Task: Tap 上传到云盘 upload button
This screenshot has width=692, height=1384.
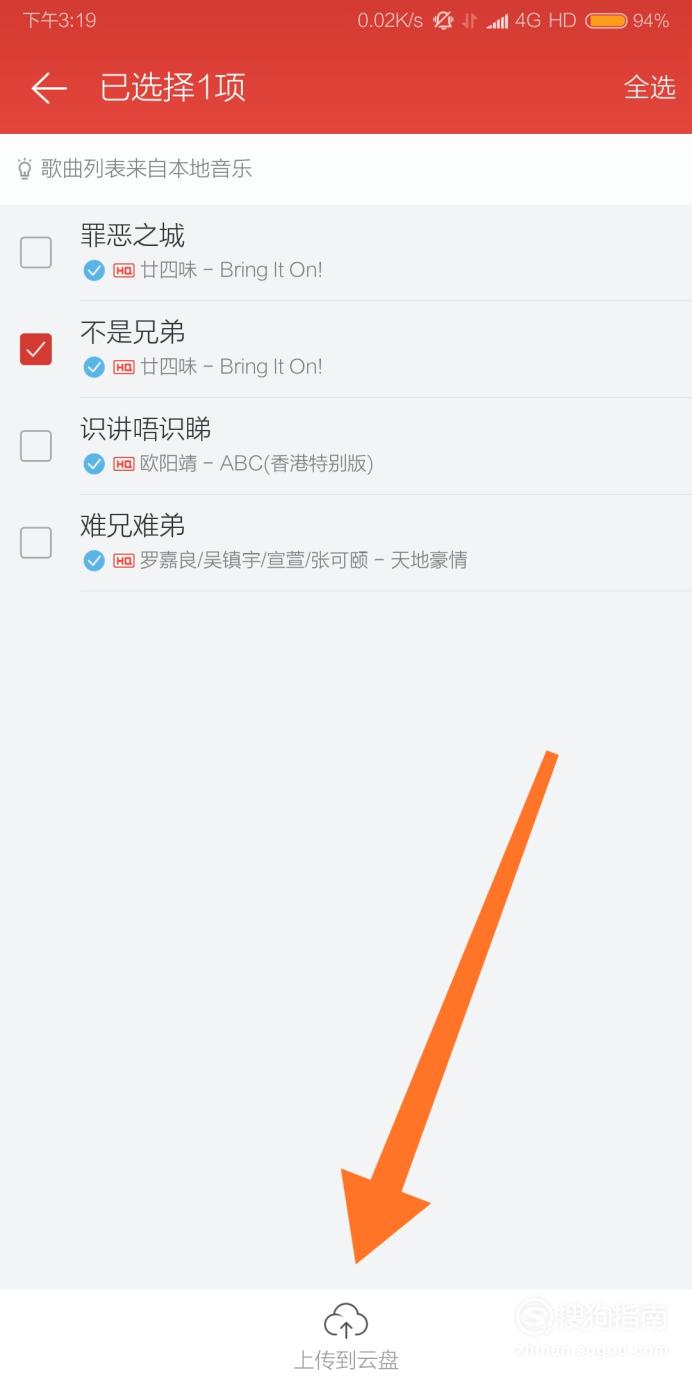Action: pyautogui.click(x=346, y=1337)
